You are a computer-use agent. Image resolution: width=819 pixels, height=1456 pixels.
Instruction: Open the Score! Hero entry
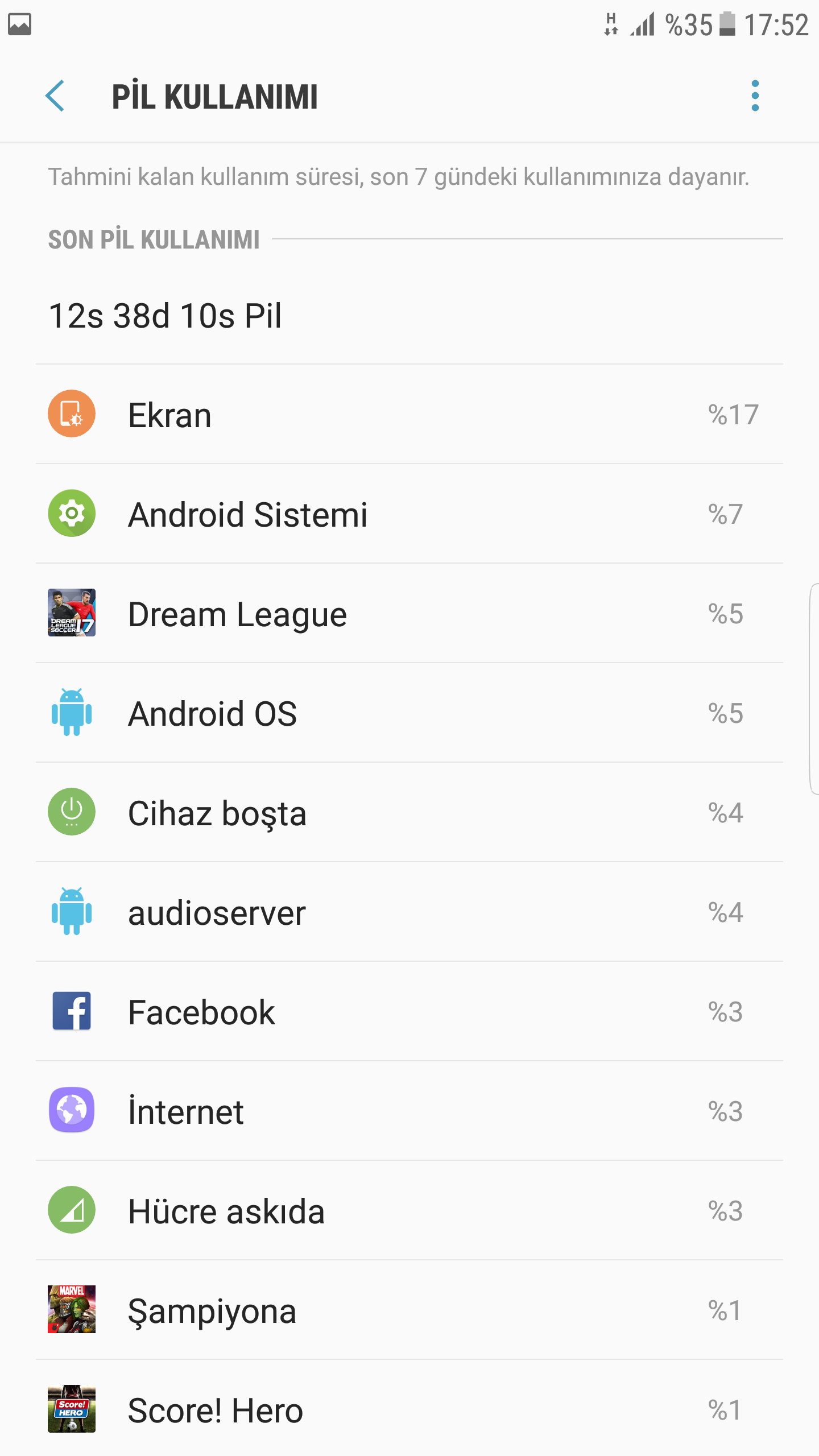(x=409, y=1409)
